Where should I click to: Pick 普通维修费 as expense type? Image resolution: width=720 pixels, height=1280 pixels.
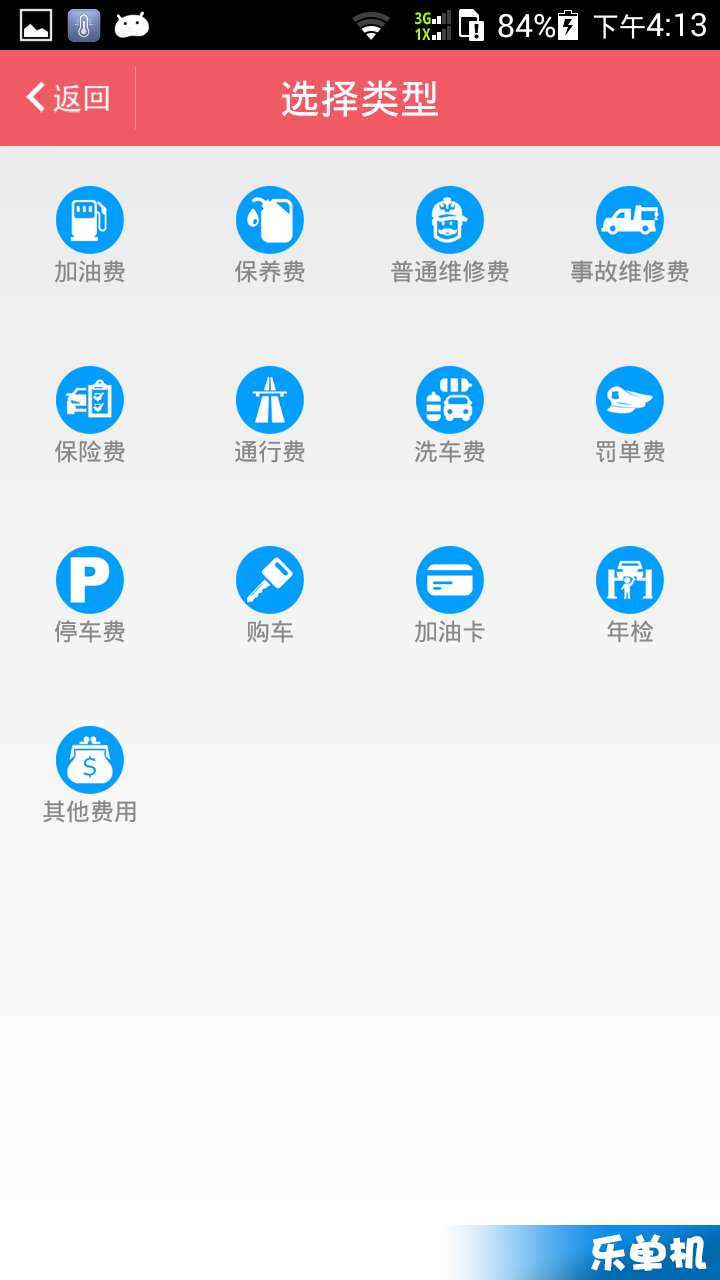[450, 236]
